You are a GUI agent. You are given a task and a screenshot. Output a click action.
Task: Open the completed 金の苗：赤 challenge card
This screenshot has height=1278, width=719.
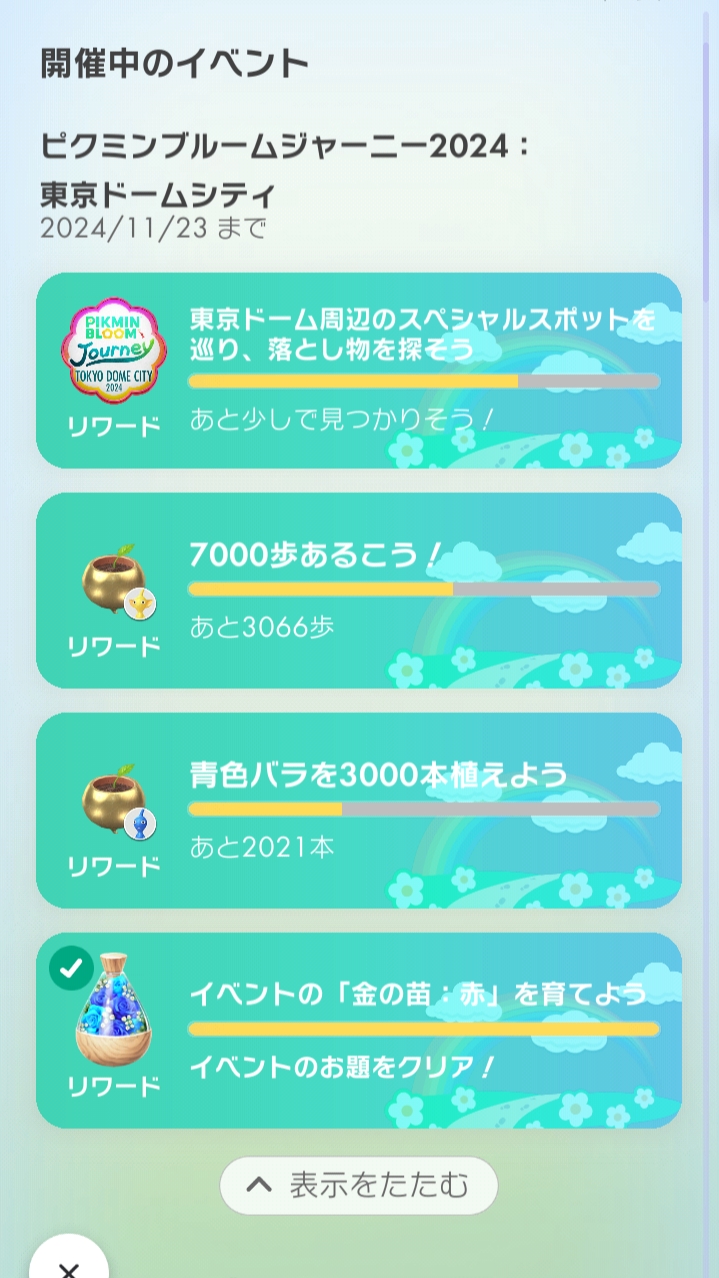pyautogui.click(x=359, y=1030)
